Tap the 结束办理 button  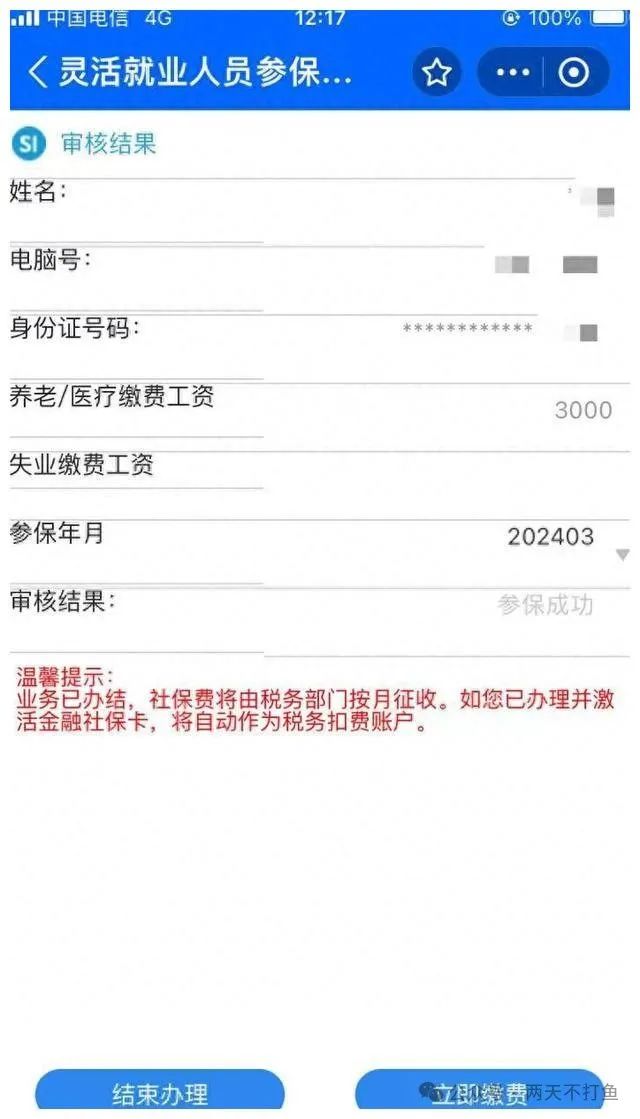click(160, 1093)
